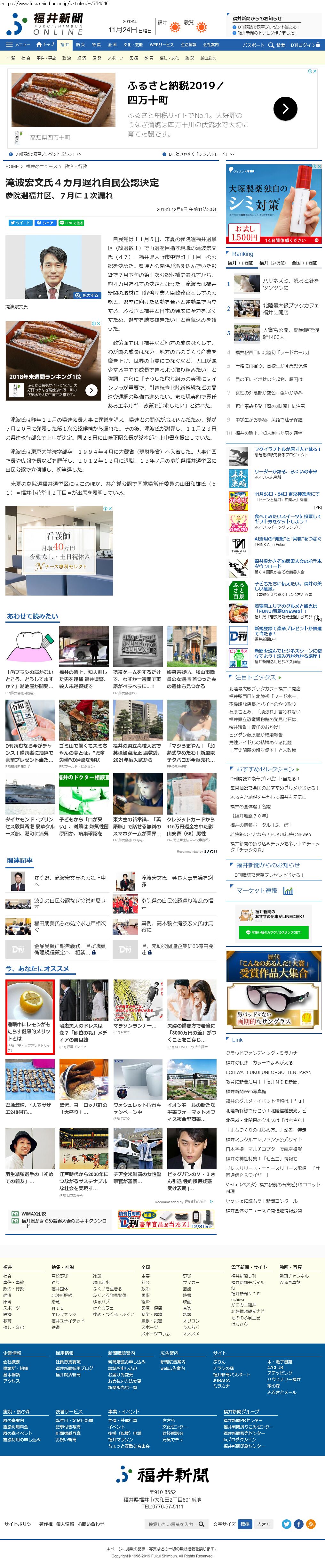
Task: Open the RSS feed icon in footer
Action: [311, 1523]
